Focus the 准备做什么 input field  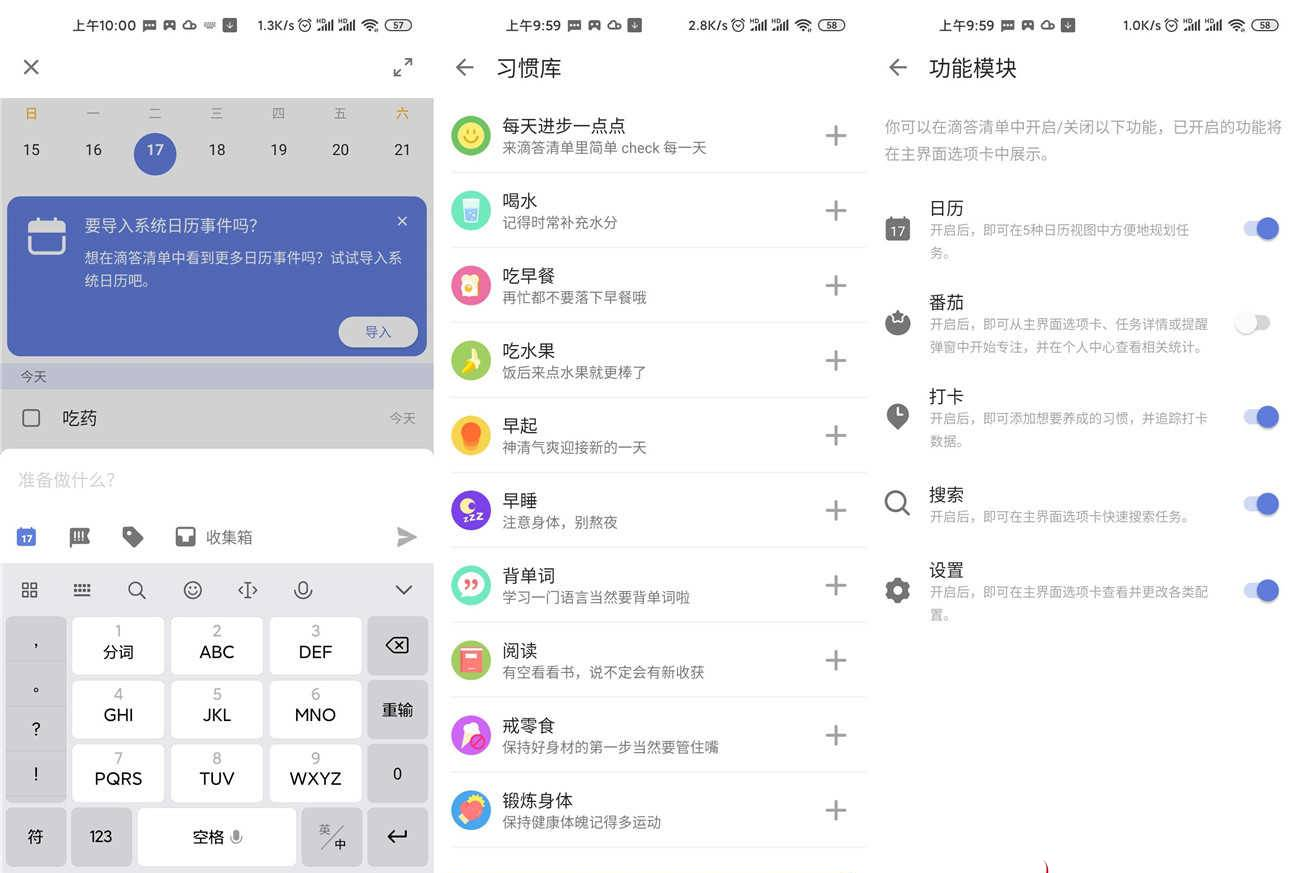(x=200, y=480)
